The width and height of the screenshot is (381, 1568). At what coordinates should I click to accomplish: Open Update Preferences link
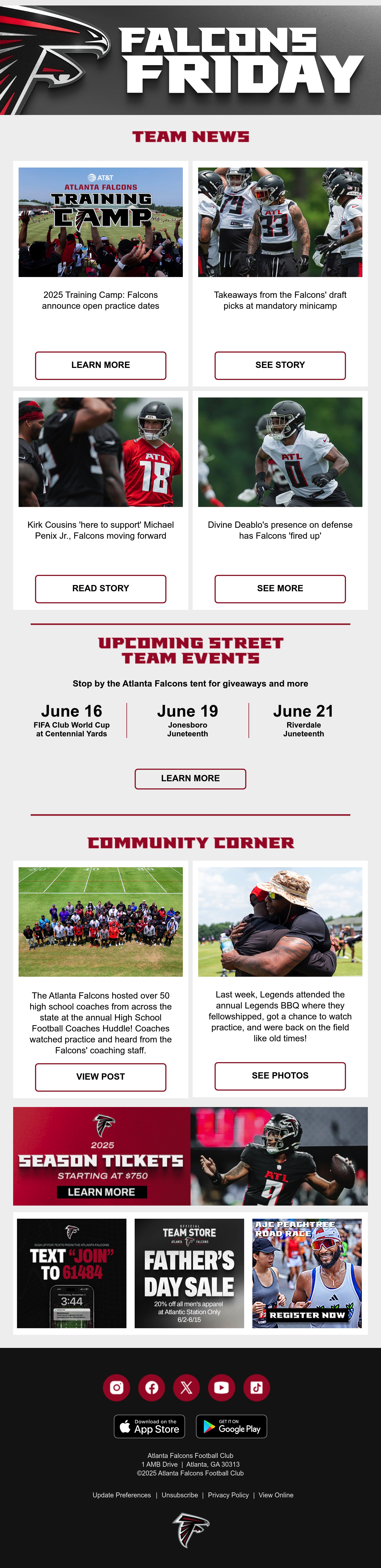[122, 1495]
